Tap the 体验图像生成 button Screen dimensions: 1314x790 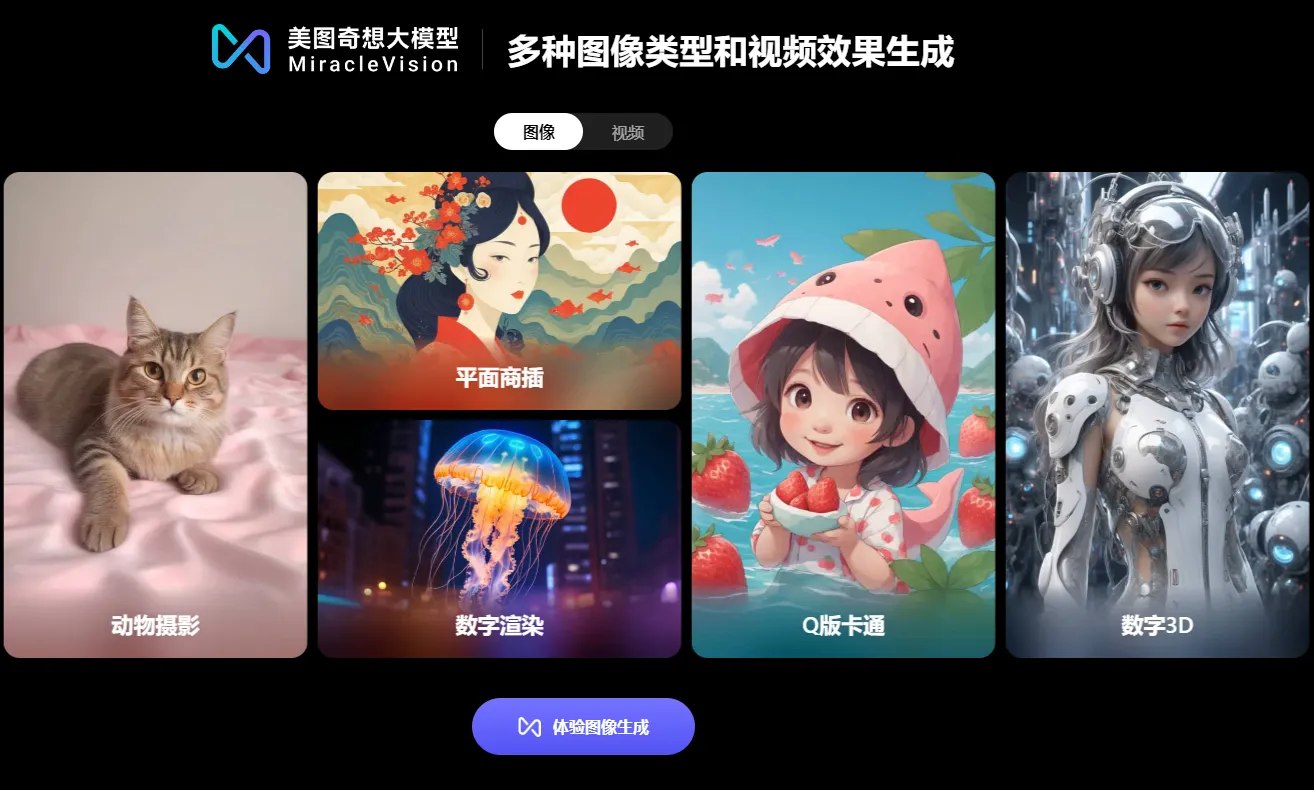[x=583, y=726]
